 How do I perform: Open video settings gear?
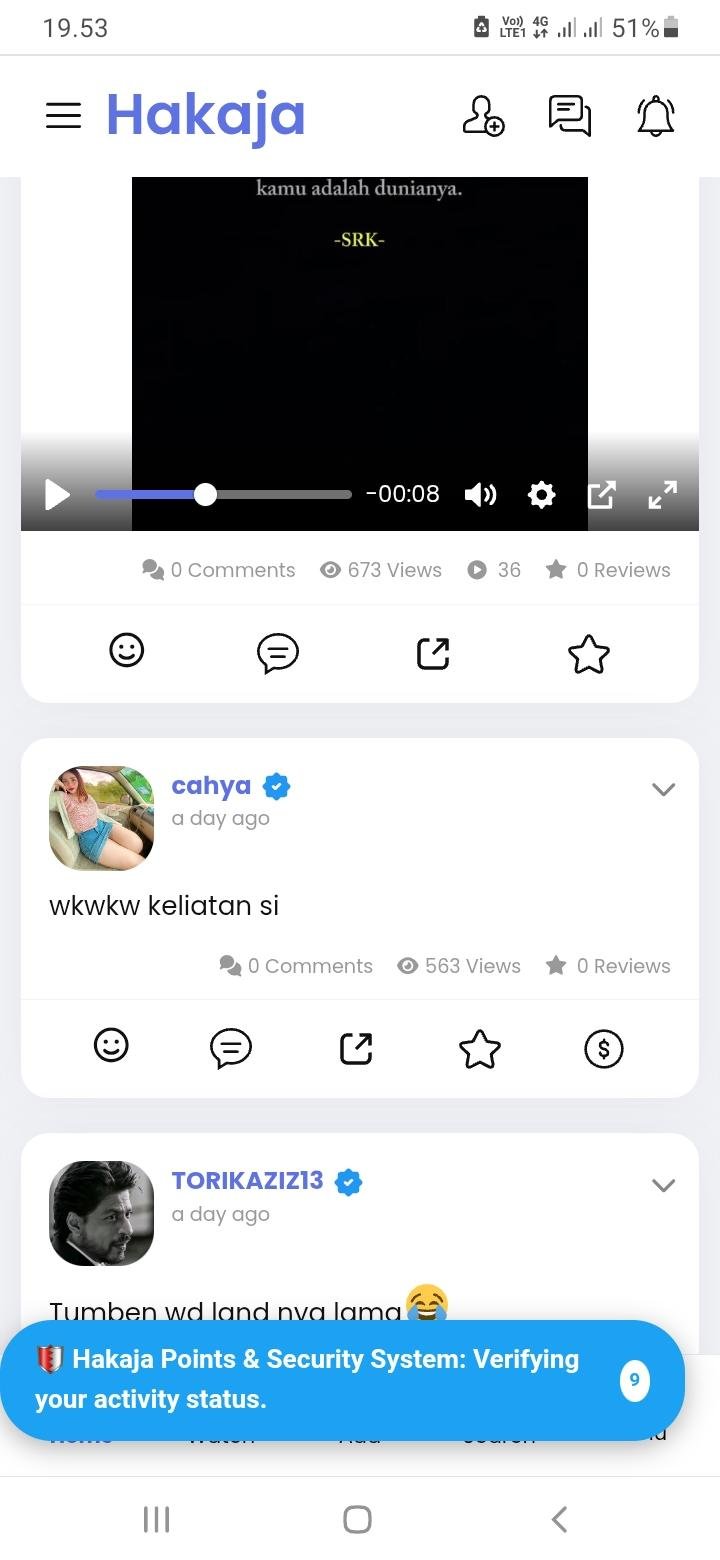(x=541, y=494)
